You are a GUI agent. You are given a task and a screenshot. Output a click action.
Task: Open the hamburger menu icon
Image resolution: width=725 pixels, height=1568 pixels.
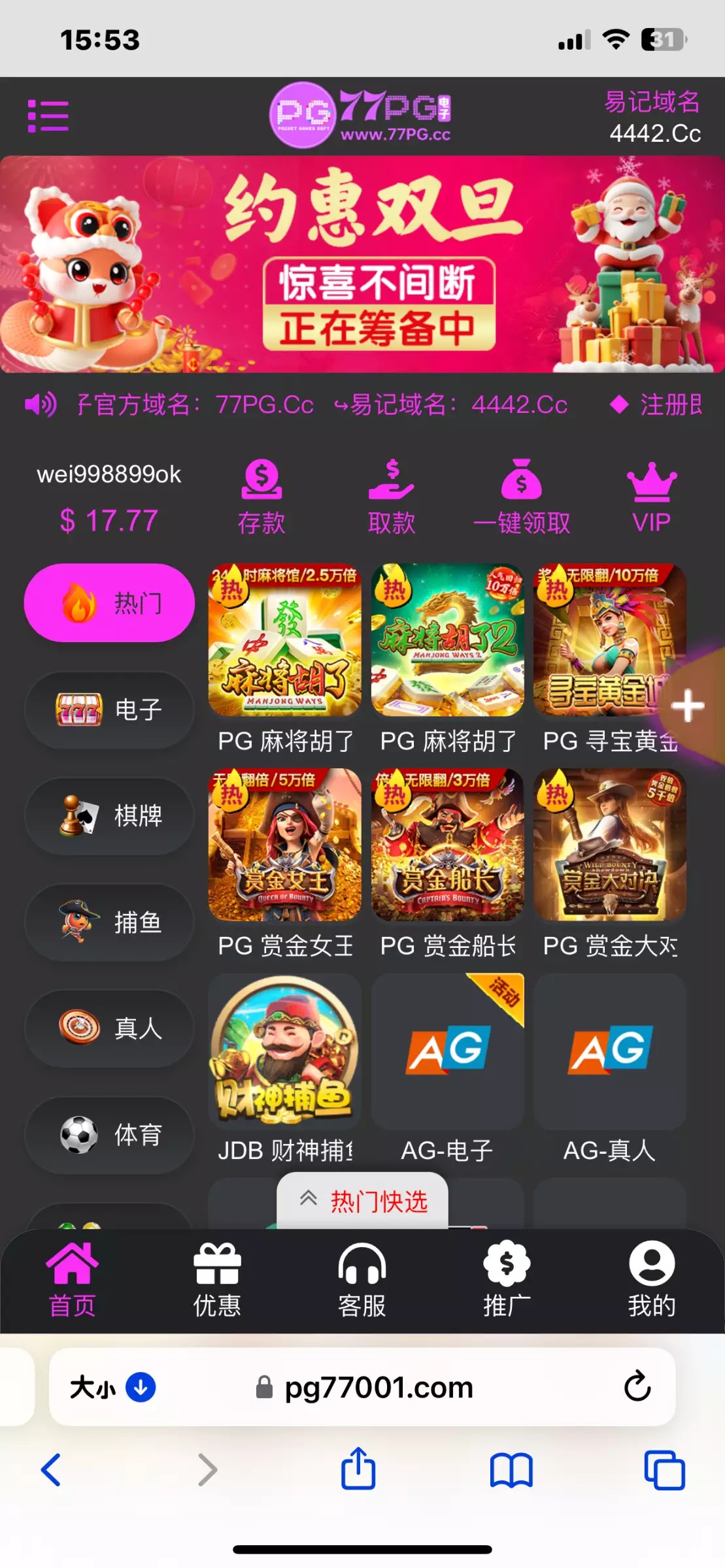coord(48,116)
